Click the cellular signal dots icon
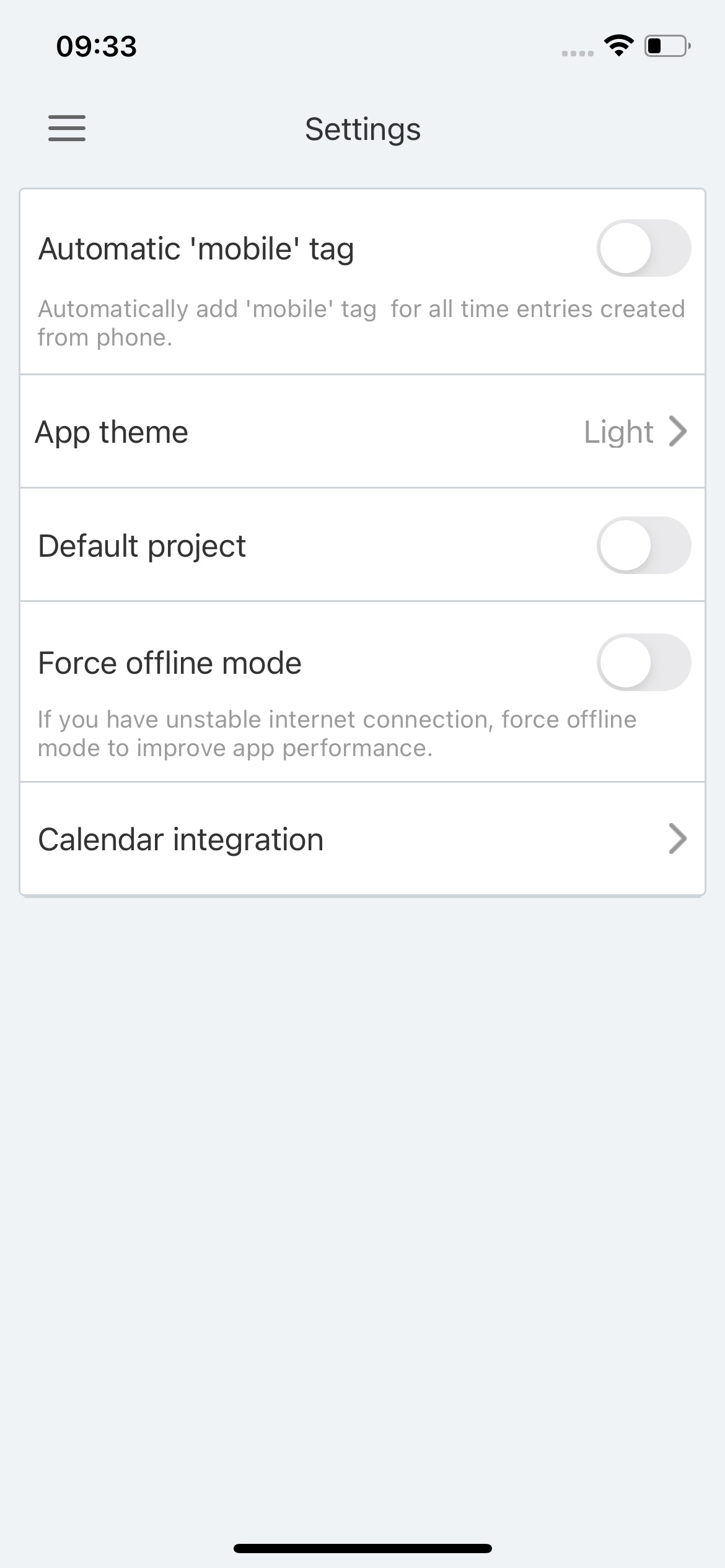 pyautogui.click(x=579, y=53)
